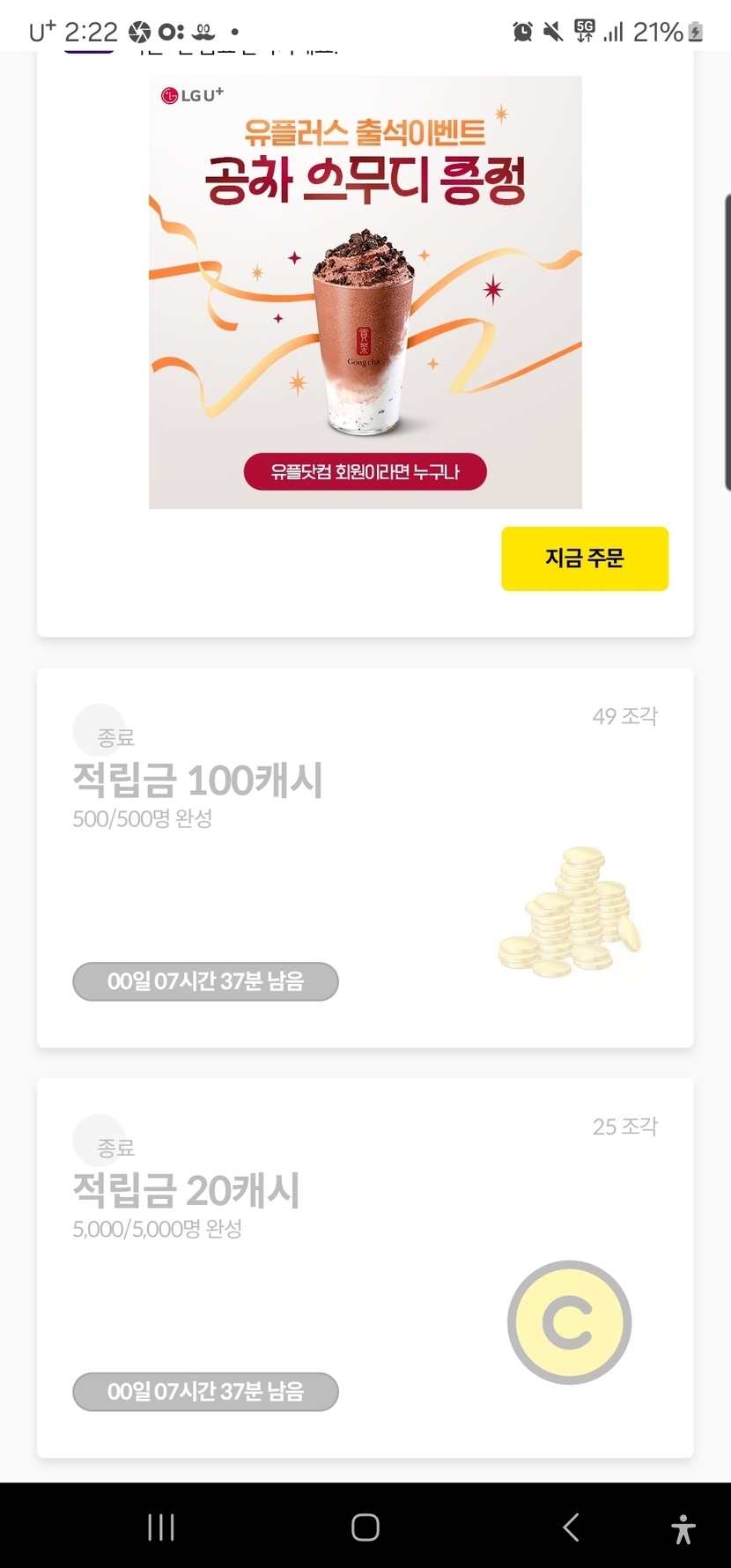Open the 적립금 100캐시 reward card
731x1568 pixels.
(365, 858)
